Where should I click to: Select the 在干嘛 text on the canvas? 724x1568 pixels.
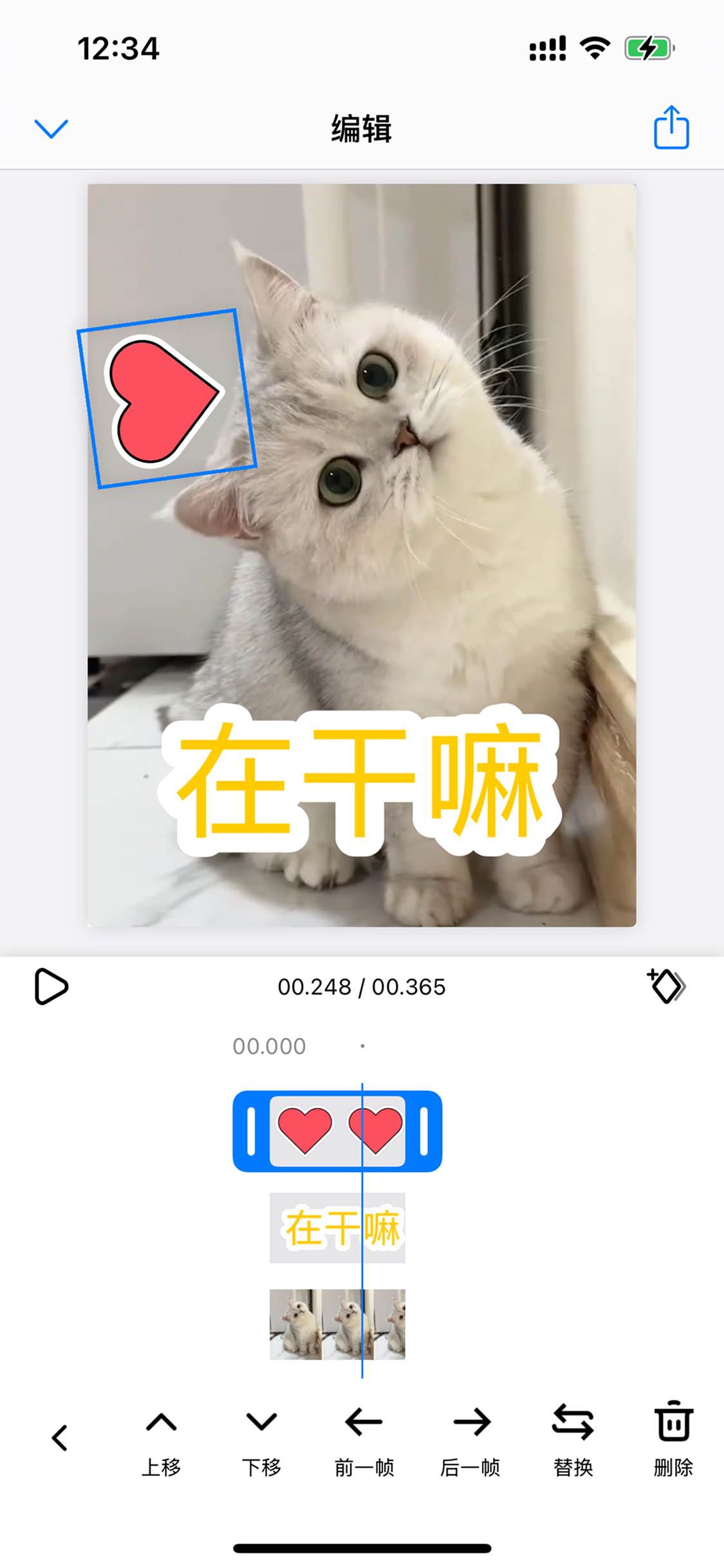[360, 780]
